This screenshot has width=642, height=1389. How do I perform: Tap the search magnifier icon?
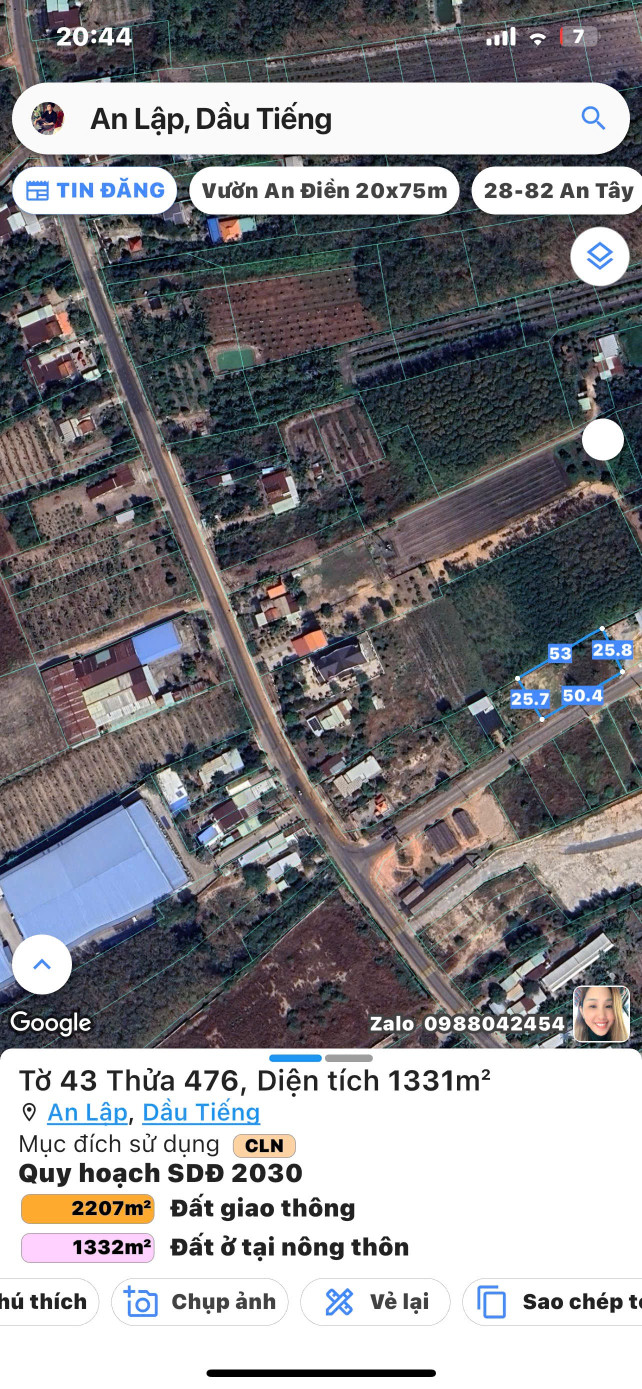(593, 118)
